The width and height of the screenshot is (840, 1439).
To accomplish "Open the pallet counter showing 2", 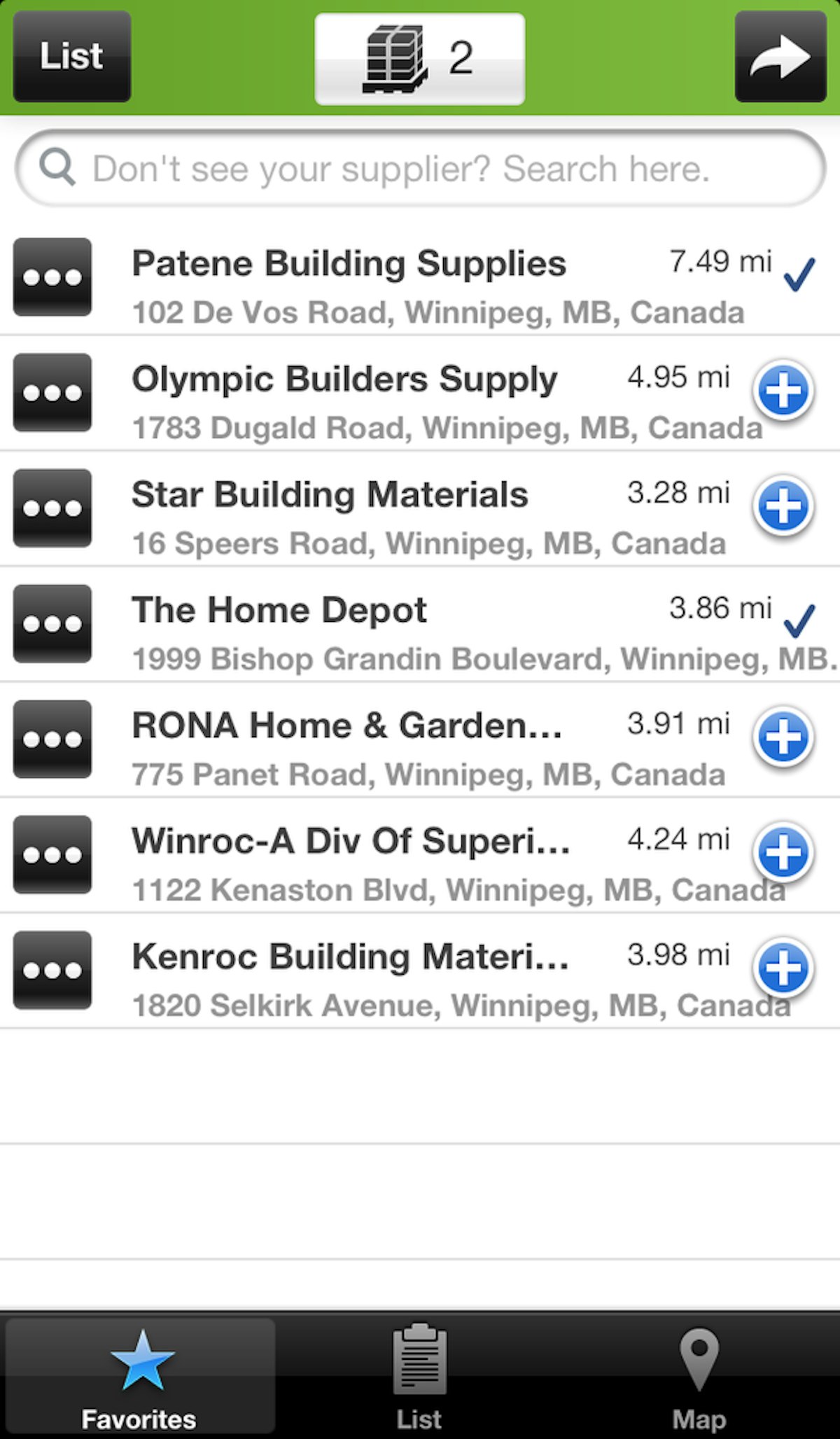I will (419, 59).
